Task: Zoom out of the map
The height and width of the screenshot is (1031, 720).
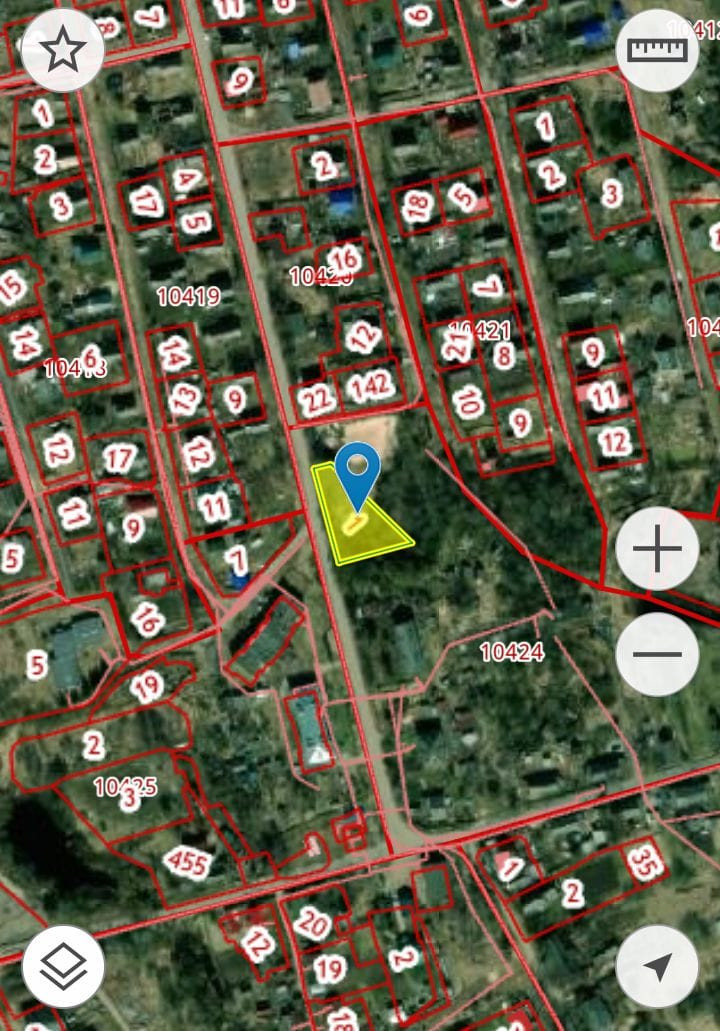Action: [657, 655]
